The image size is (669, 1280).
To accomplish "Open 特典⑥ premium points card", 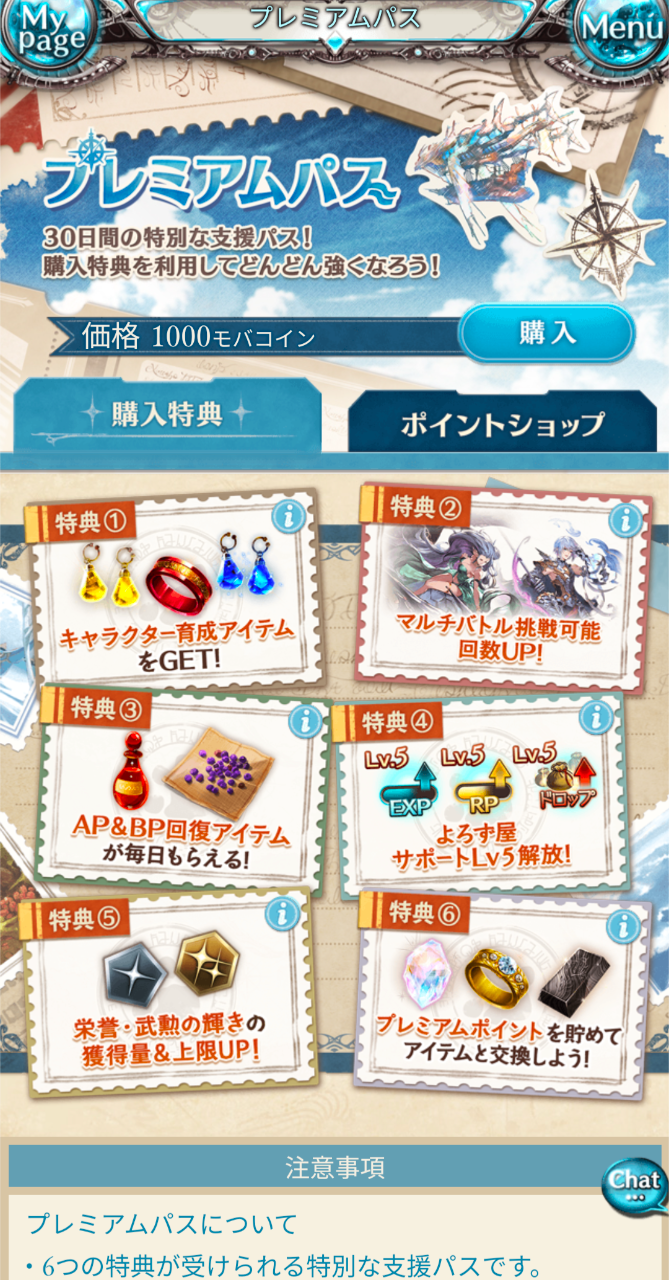I will (497, 1000).
